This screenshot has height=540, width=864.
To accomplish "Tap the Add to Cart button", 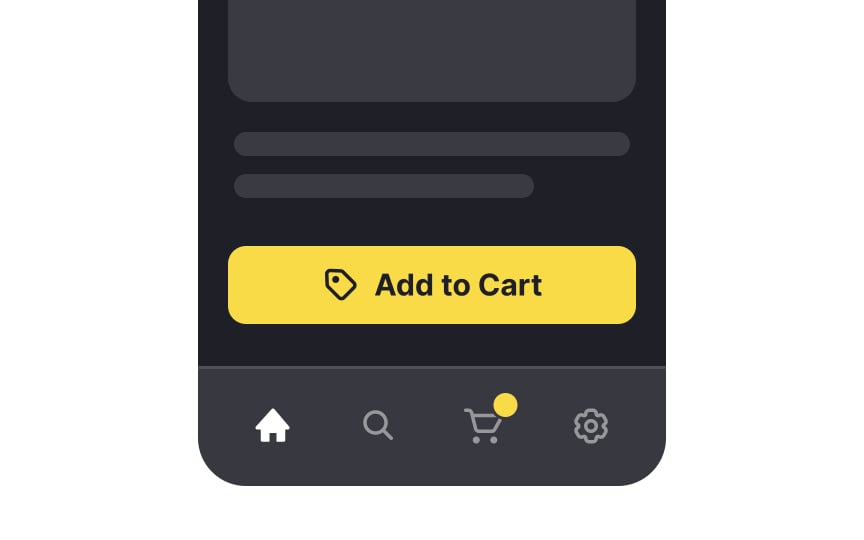I will (432, 285).
